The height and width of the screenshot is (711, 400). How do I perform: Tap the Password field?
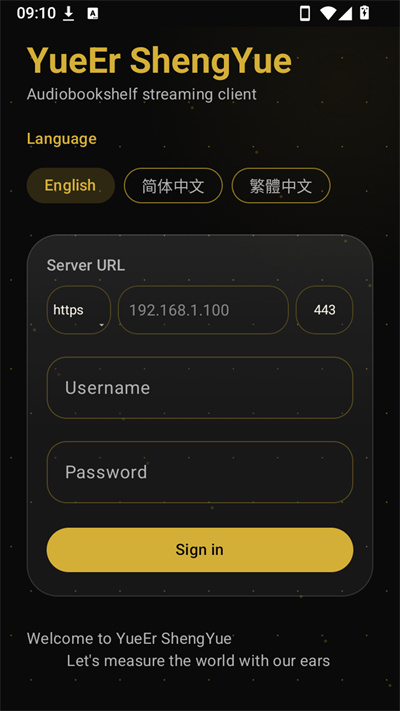coord(200,472)
